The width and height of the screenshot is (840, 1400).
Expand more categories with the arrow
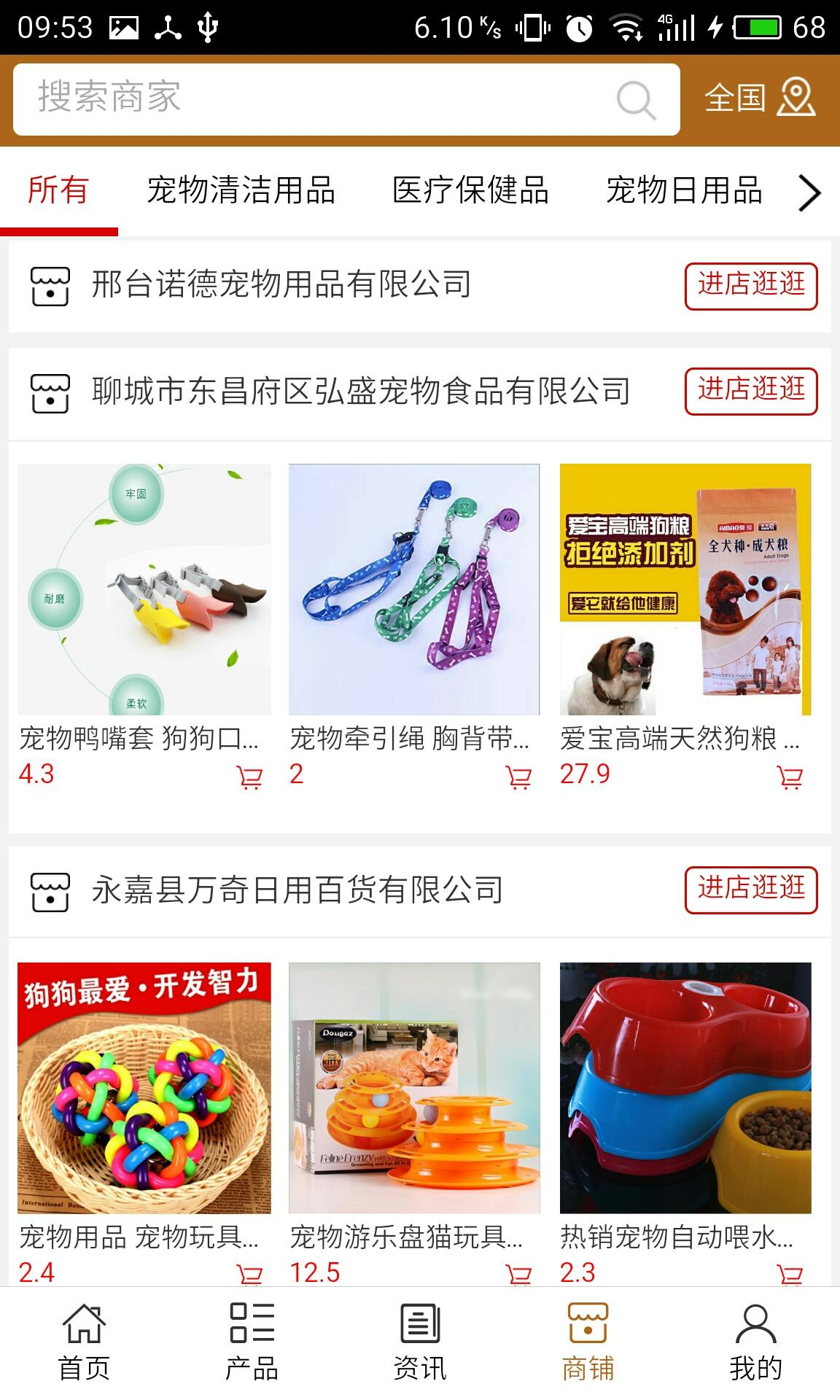[x=809, y=193]
